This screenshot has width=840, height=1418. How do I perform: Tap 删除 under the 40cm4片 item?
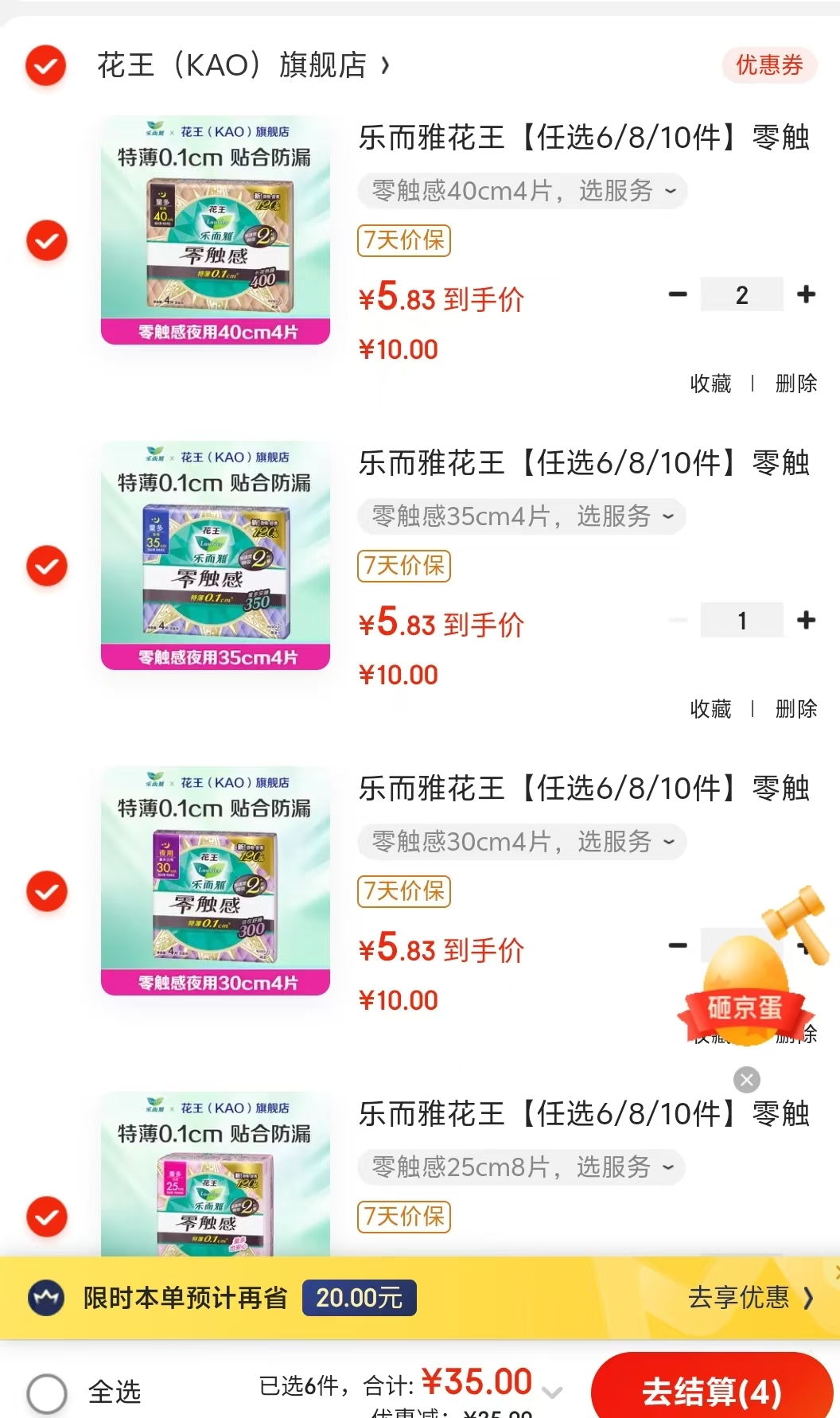795,384
